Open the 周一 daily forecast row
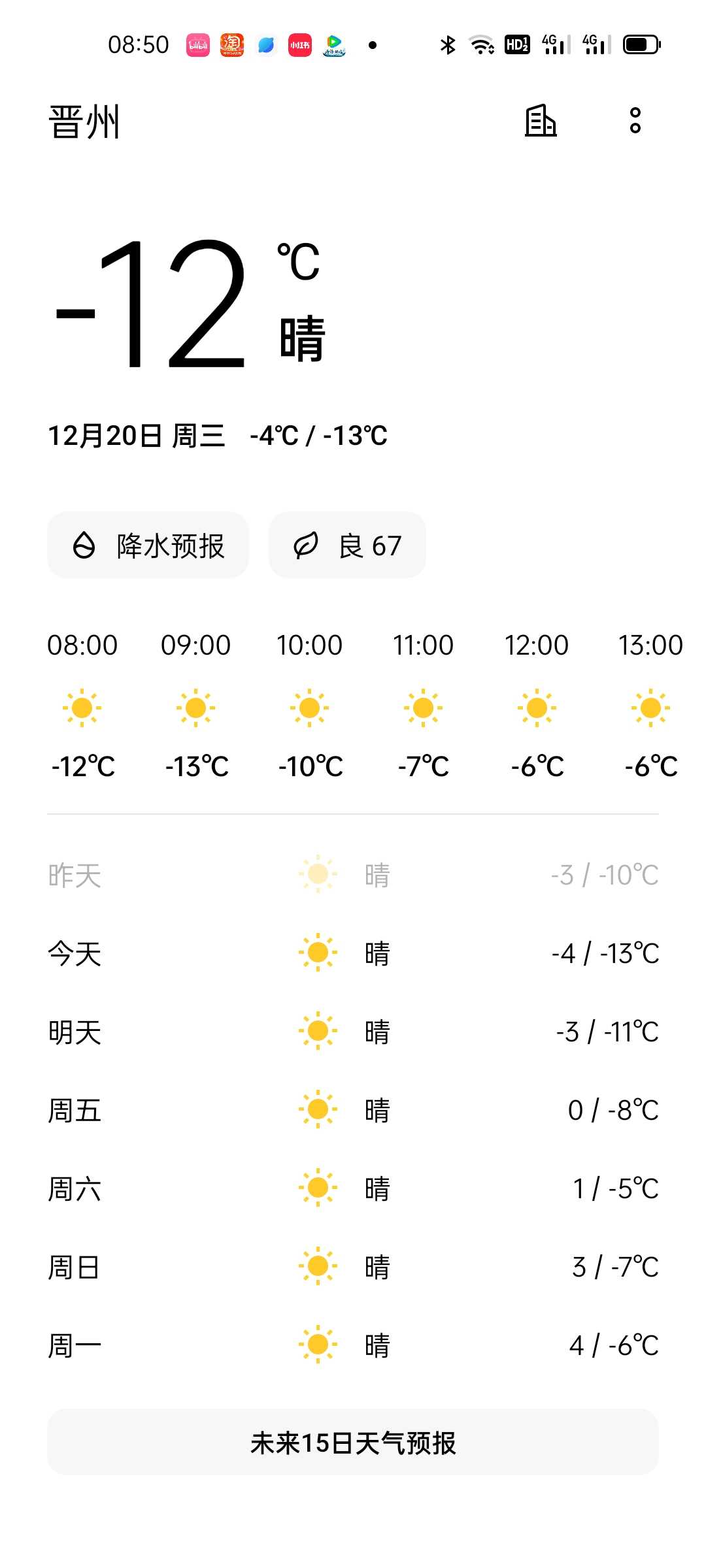The image size is (706, 1568). pyautogui.click(x=353, y=1345)
